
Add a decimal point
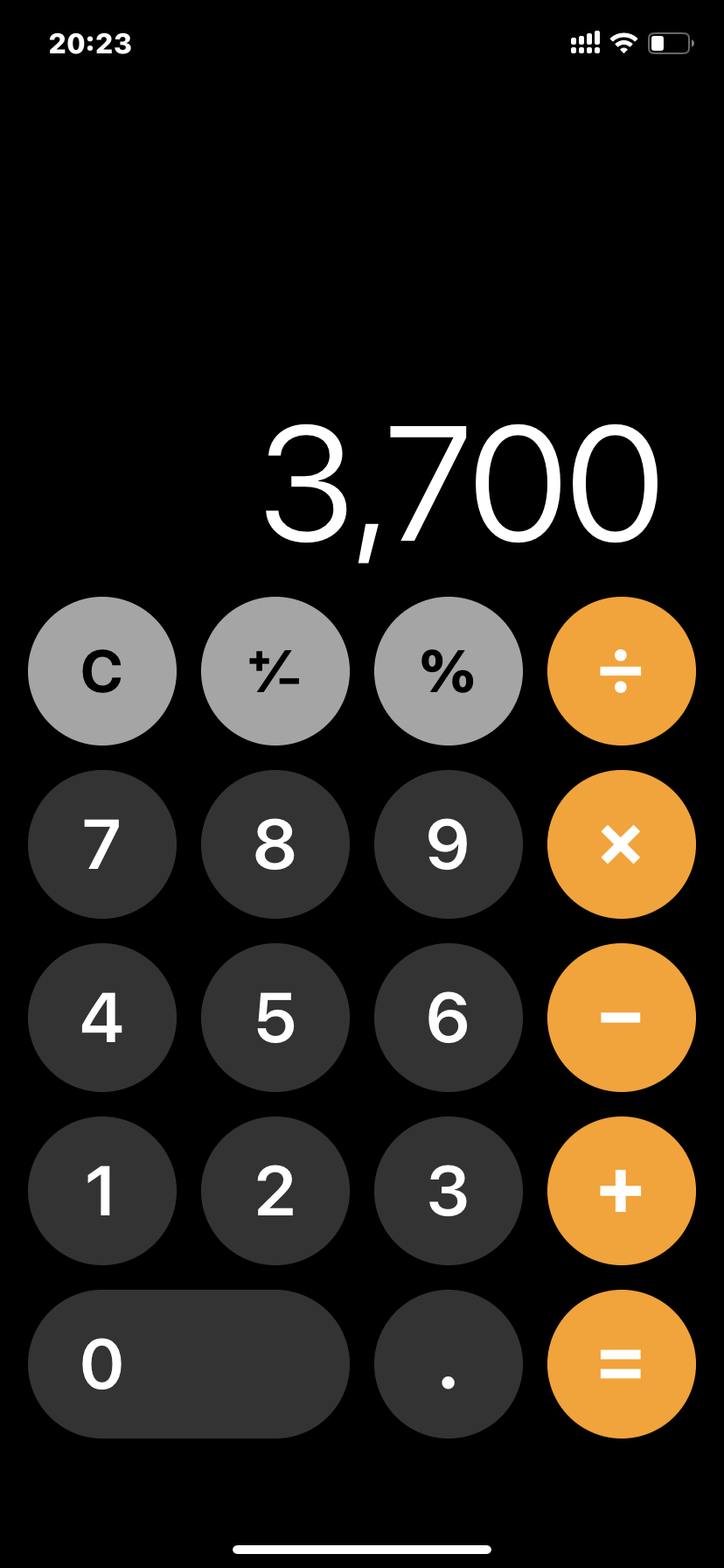(449, 1364)
